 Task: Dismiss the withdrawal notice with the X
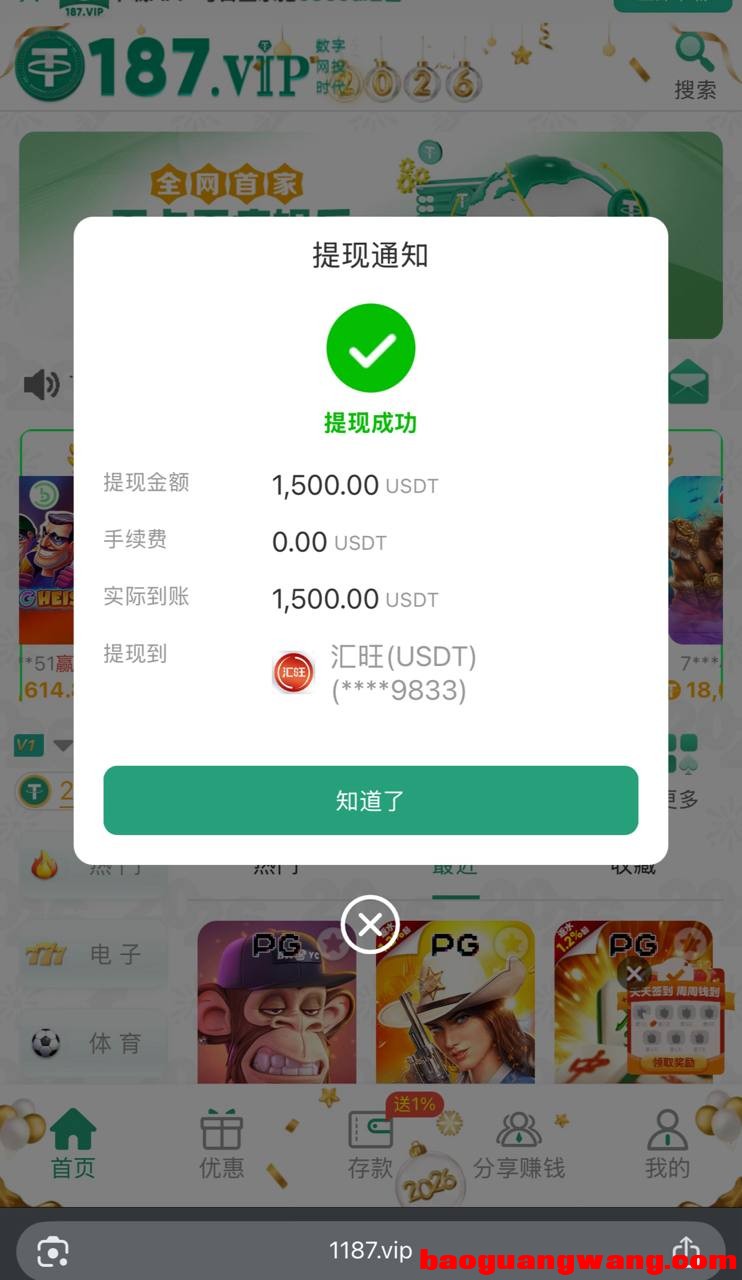click(370, 924)
